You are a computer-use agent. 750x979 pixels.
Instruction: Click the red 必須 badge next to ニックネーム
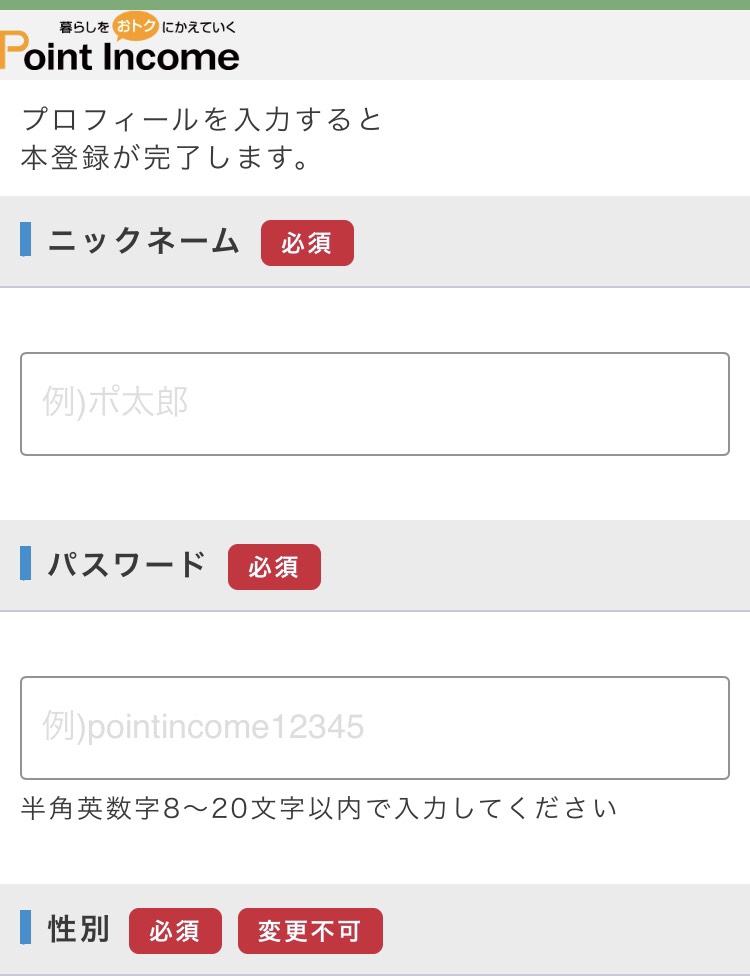pos(307,242)
